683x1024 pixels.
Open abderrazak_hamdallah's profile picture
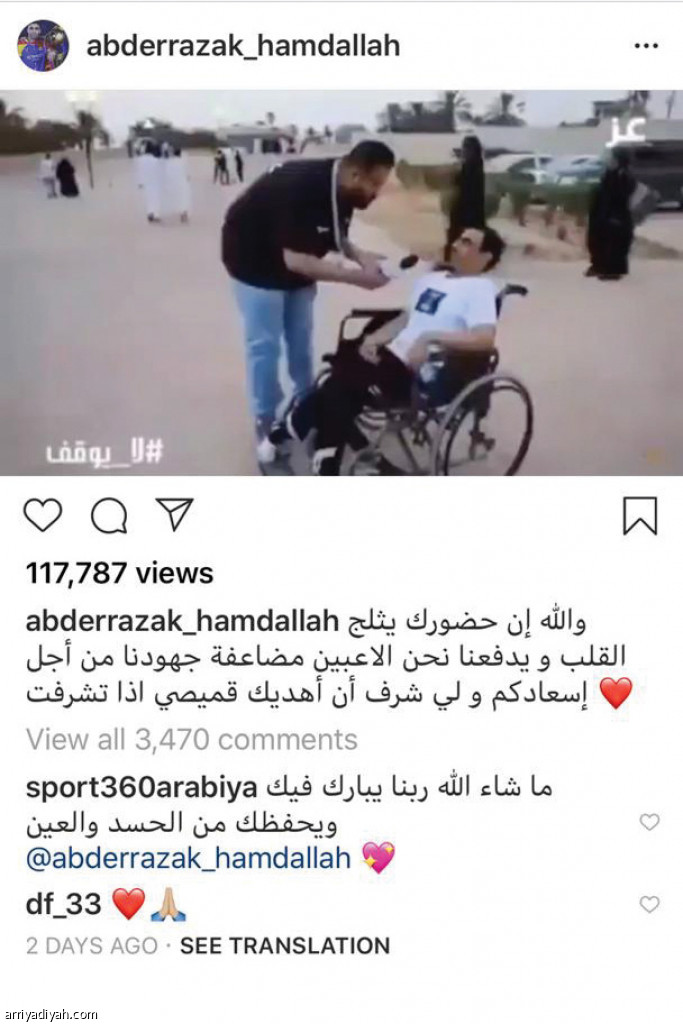pyautogui.click(x=43, y=46)
